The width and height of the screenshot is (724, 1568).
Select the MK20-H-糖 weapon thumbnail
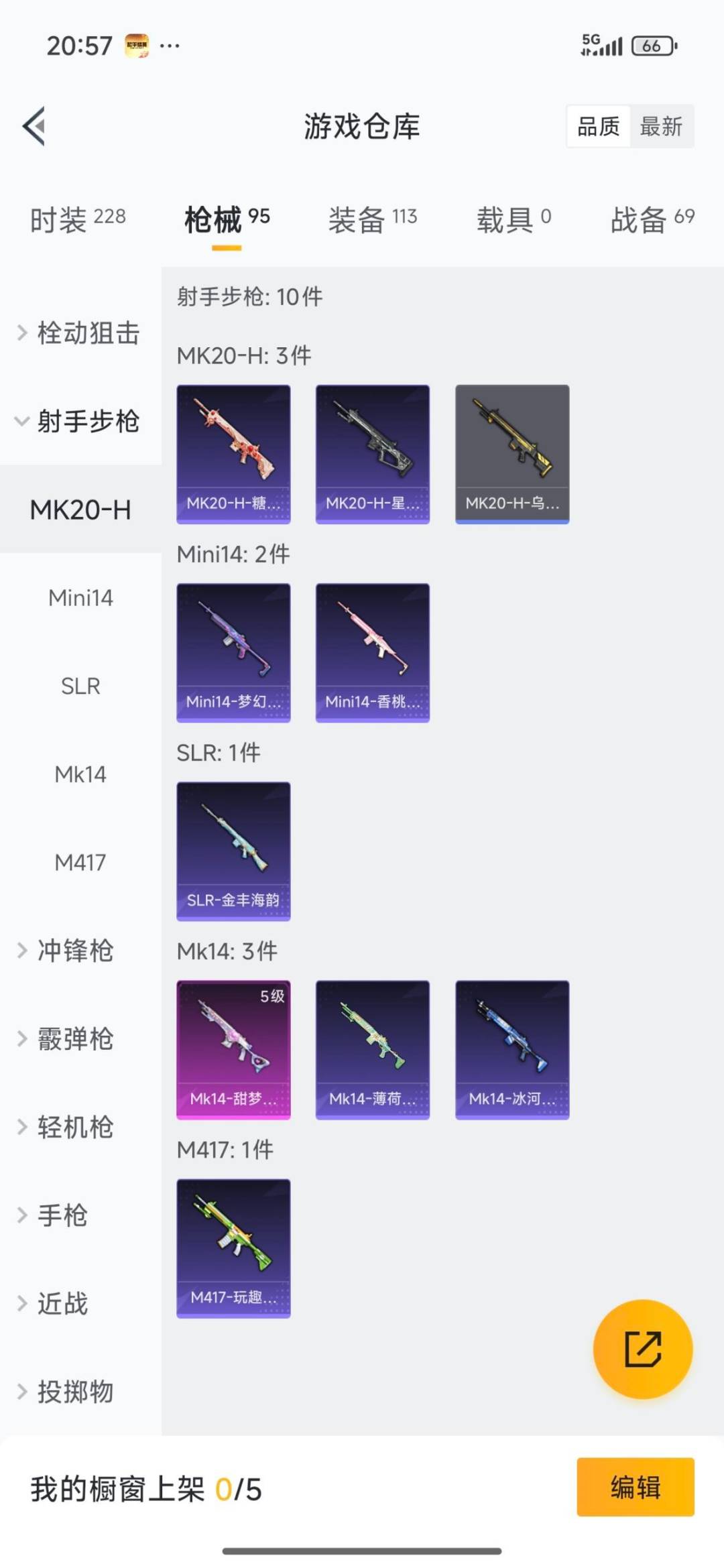click(233, 453)
